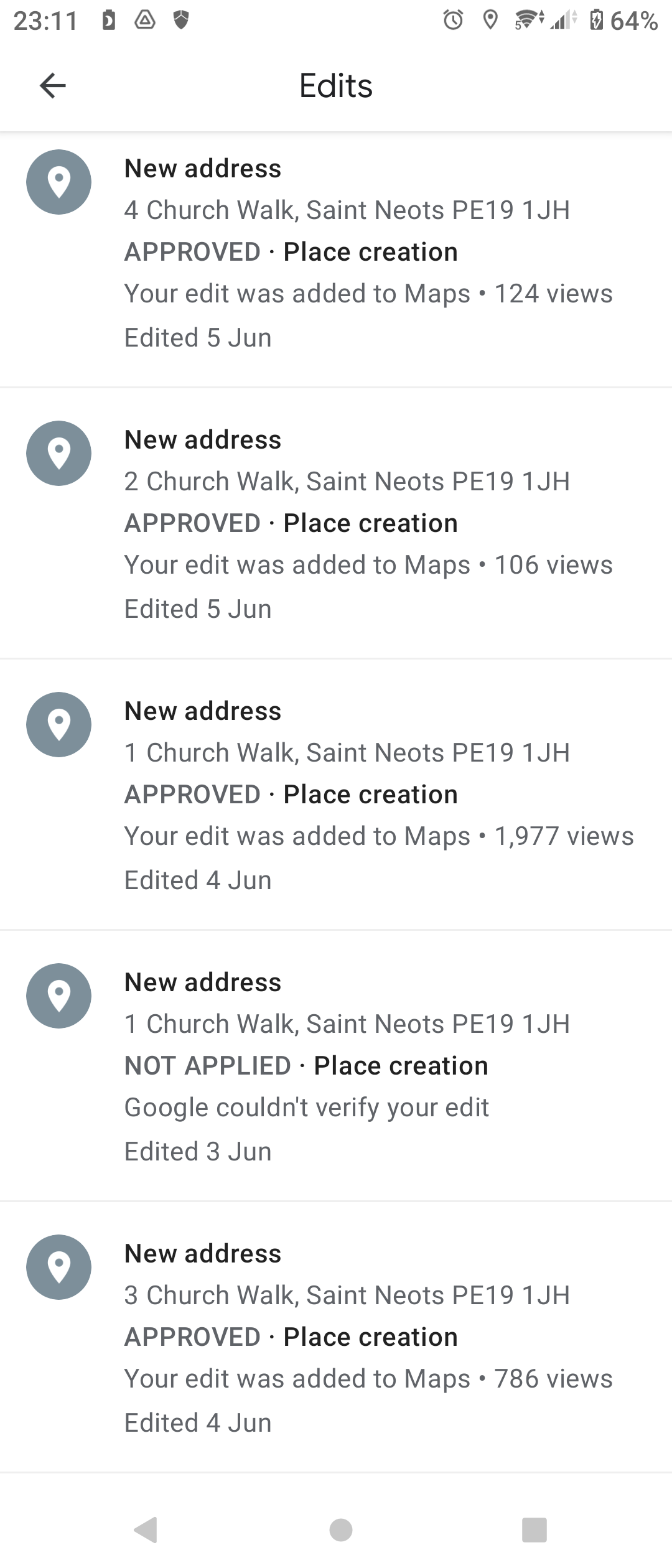This screenshot has height=1568, width=672.
Task: Go back using the top arrow
Action: [x=53, y=85]
